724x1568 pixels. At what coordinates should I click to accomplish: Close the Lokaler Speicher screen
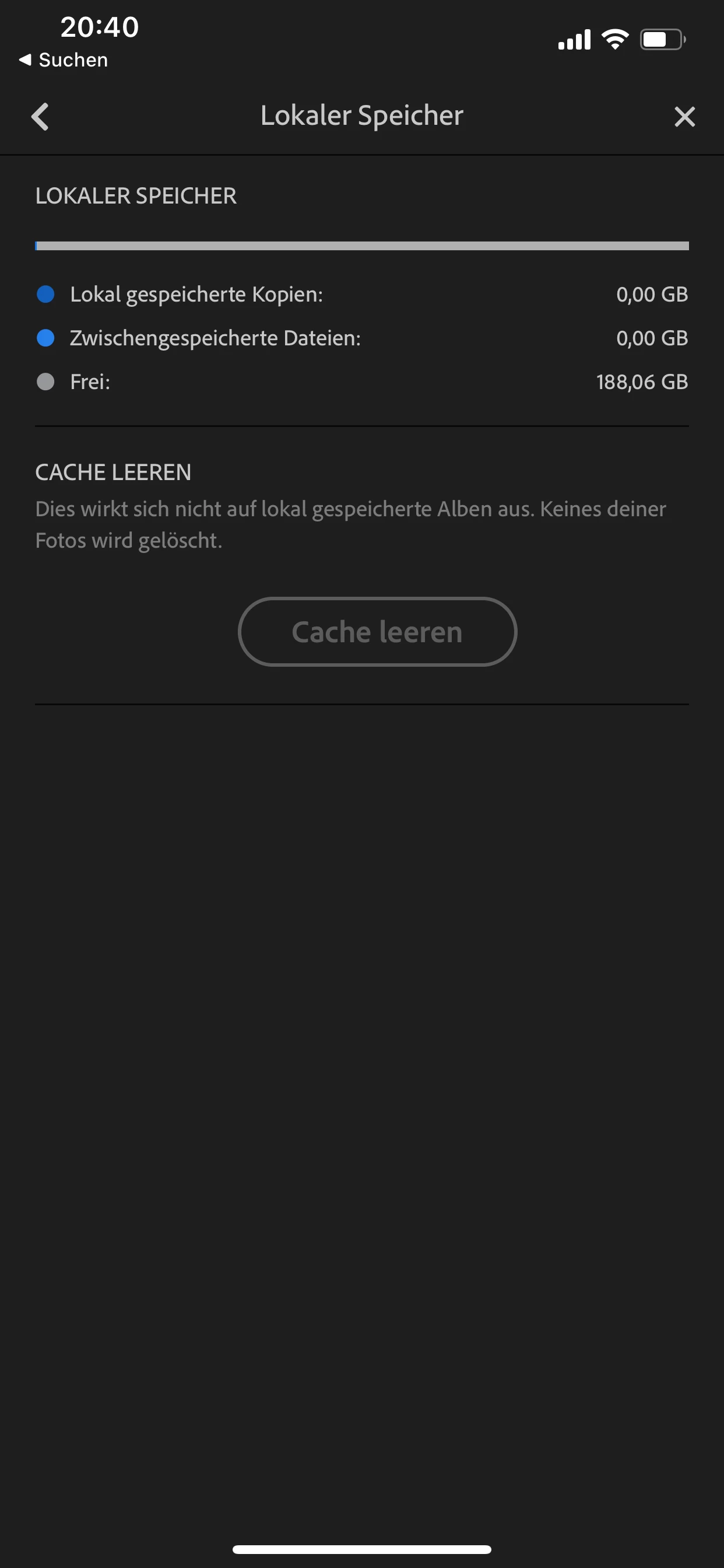pos(684,116)
